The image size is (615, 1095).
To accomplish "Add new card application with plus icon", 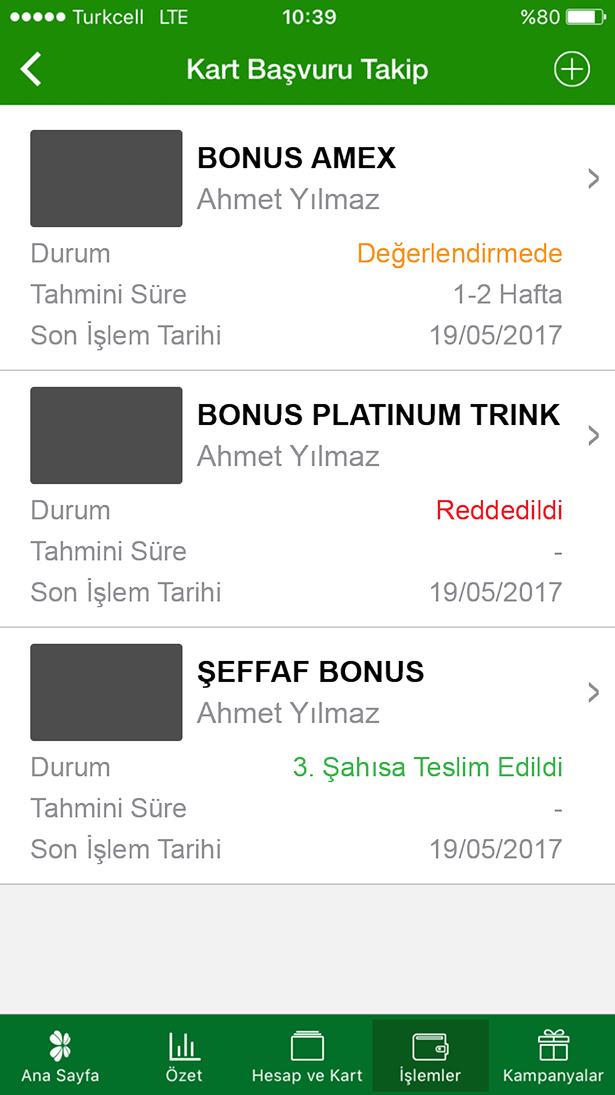I will coord(572,70).
